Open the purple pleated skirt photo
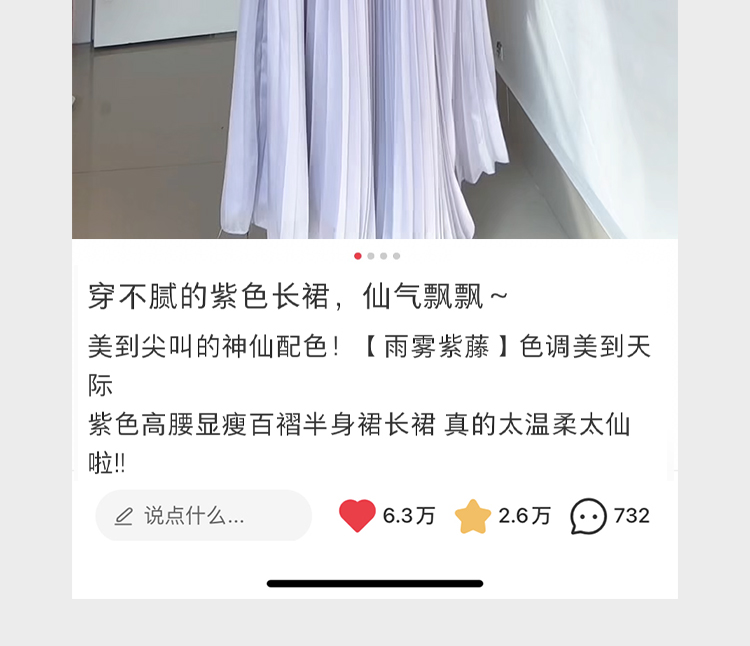The image size is (750, 646). click(x=375, y=119)
